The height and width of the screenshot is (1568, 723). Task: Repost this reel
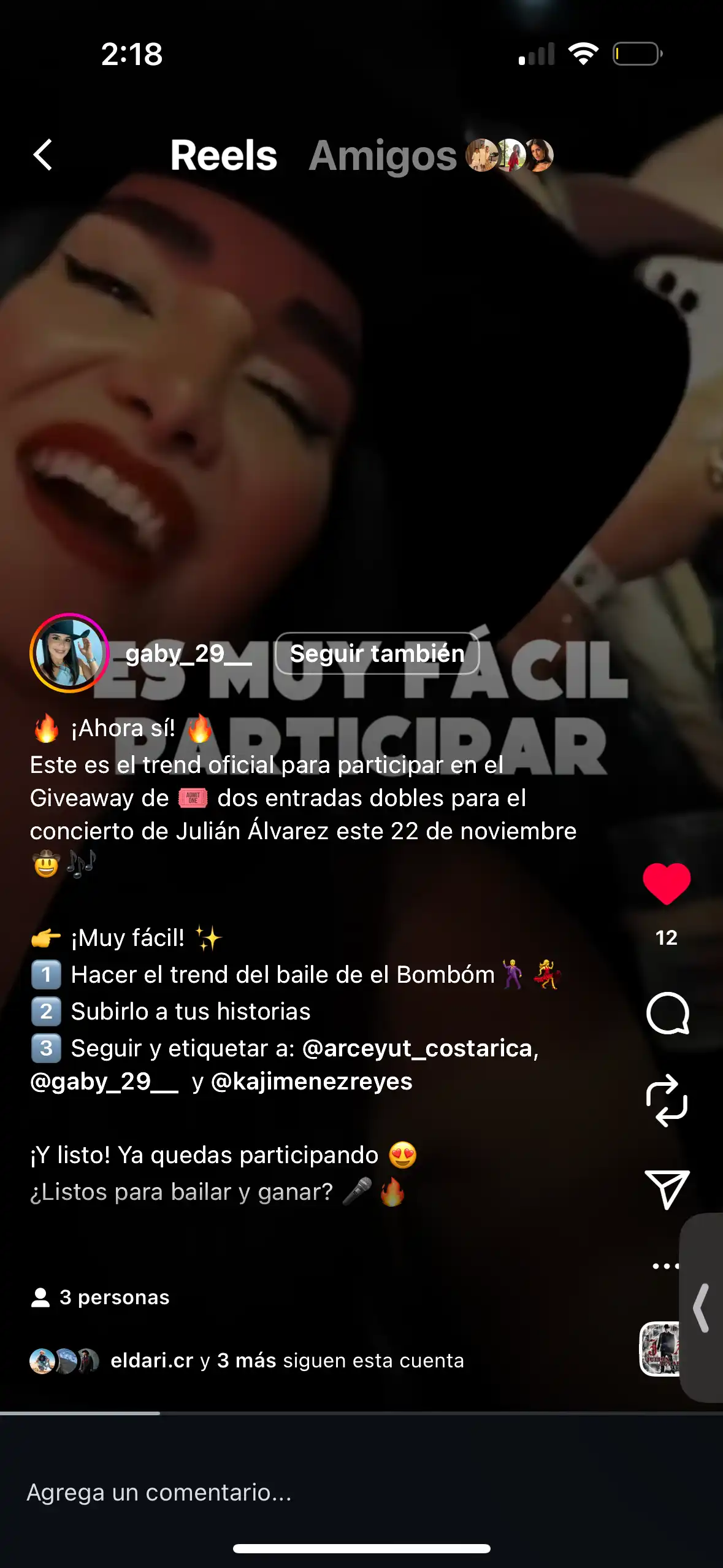click(x=667, y=1101)
